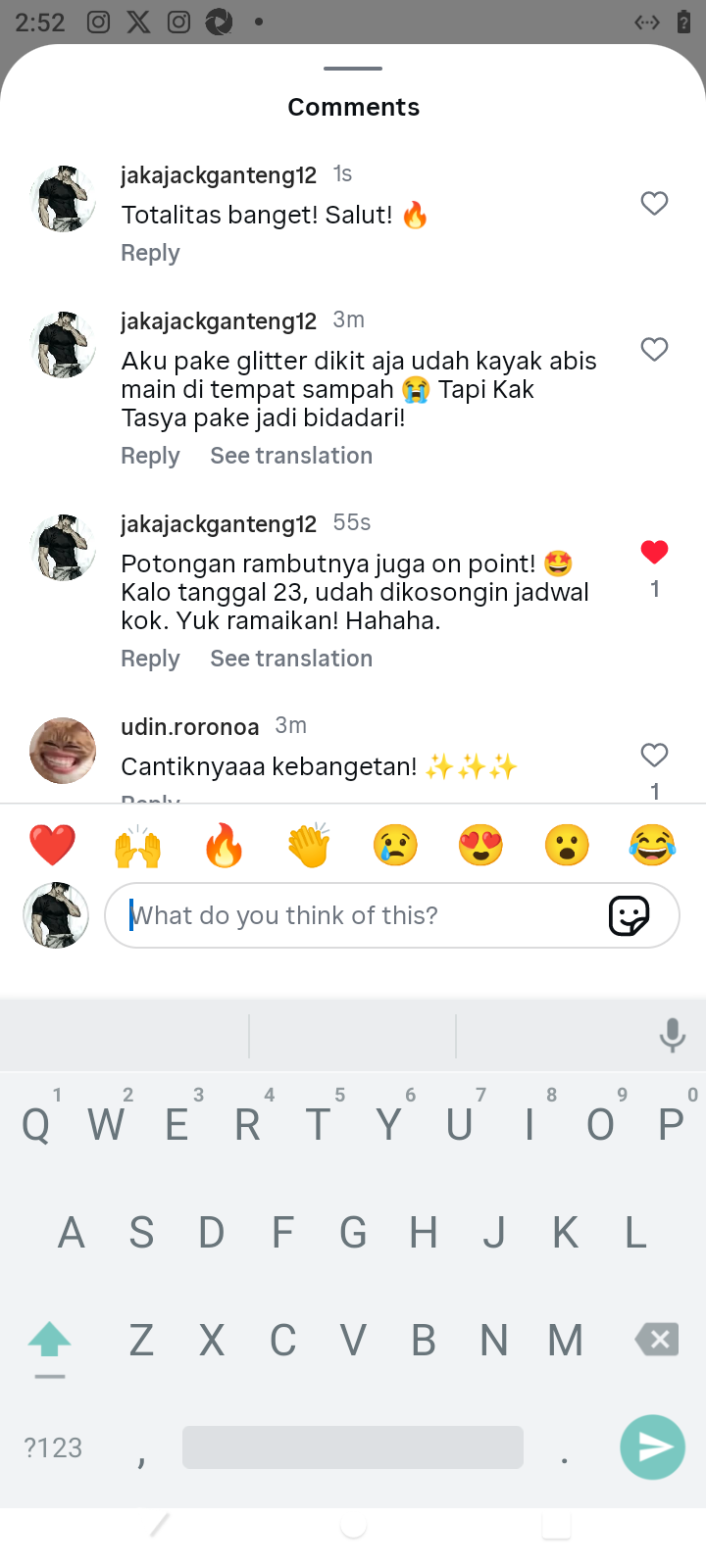This screenshot has height=1568, width=706.
Task: Open udin.roronoa's profile picture
Action: tap(63, 751)
